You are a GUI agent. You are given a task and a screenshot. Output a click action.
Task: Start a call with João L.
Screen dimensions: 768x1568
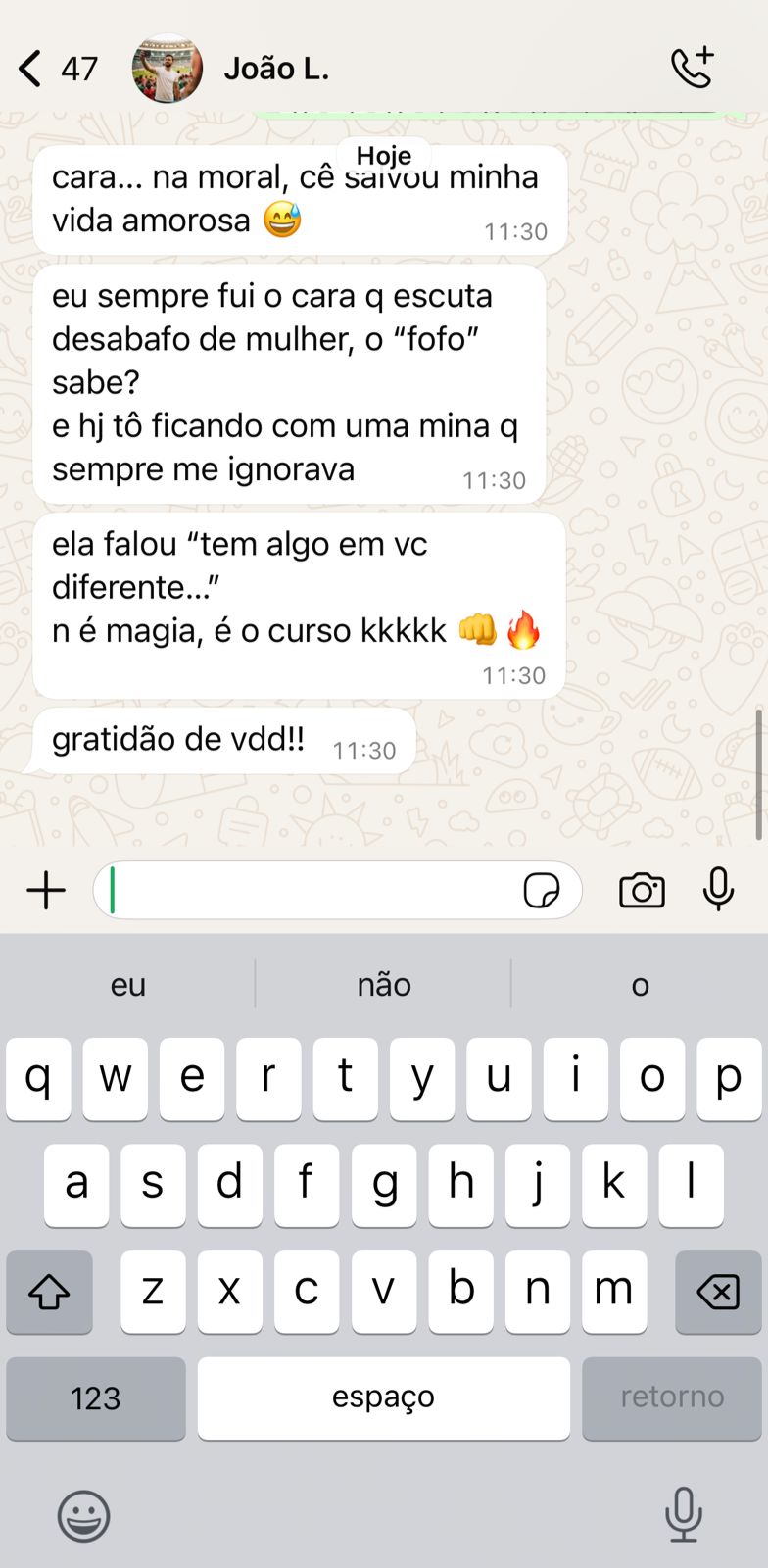click(693, 68)
